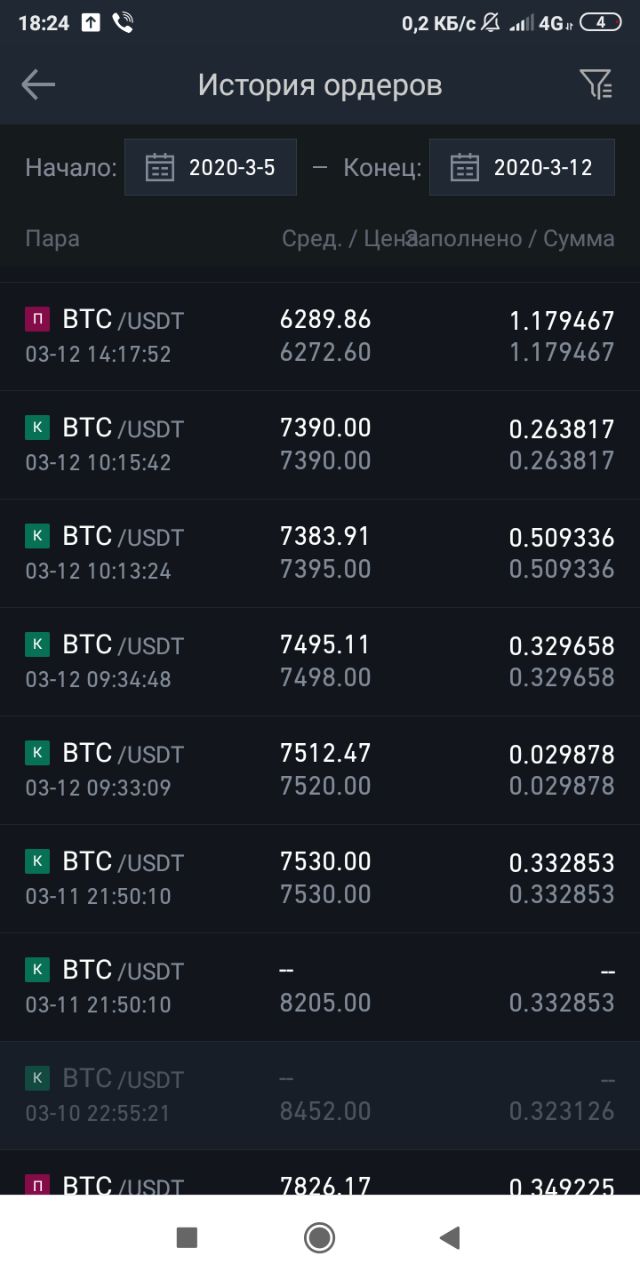View the order placed at 03-12 10:13:24
640x1280 pixels.
coord(320,553)
